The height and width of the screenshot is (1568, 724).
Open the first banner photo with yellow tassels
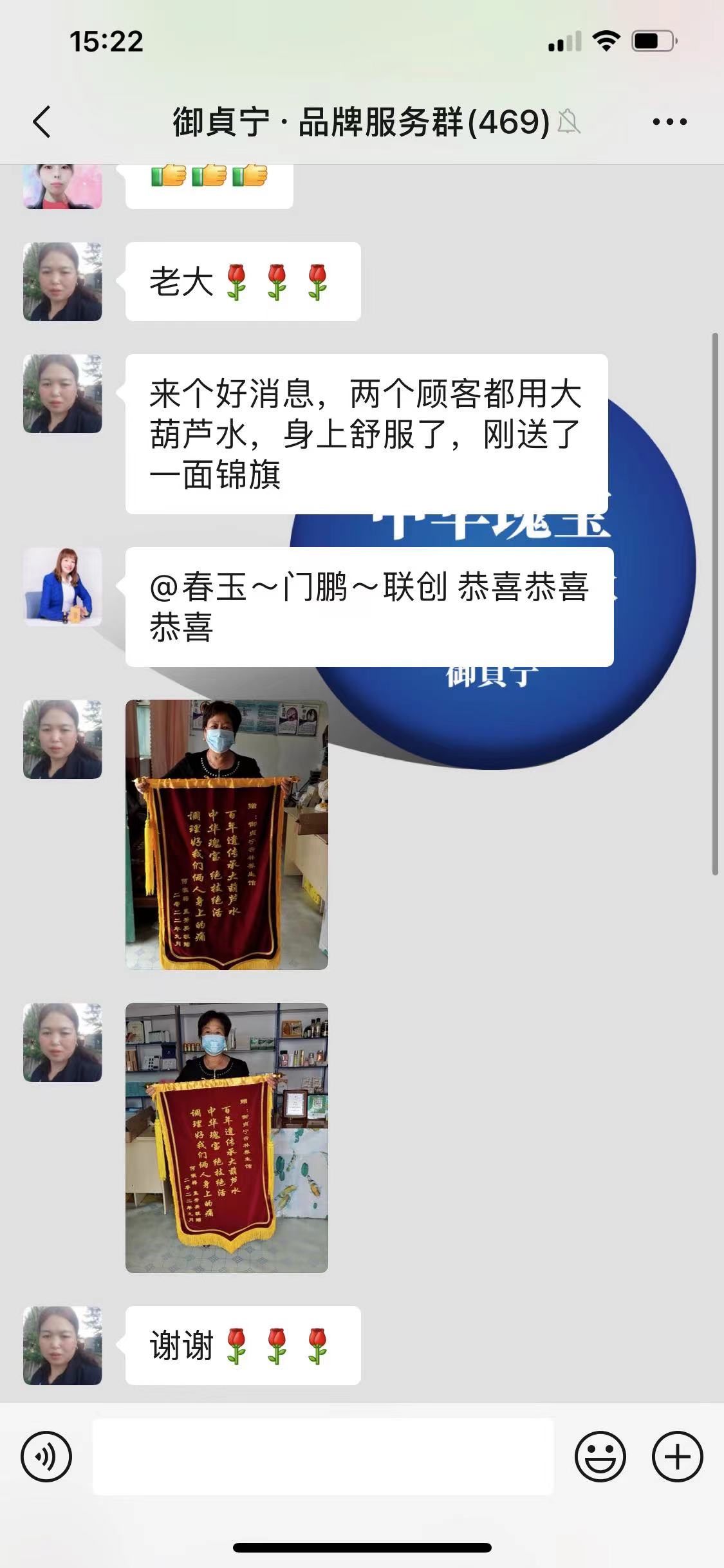(x=227, y=834)
